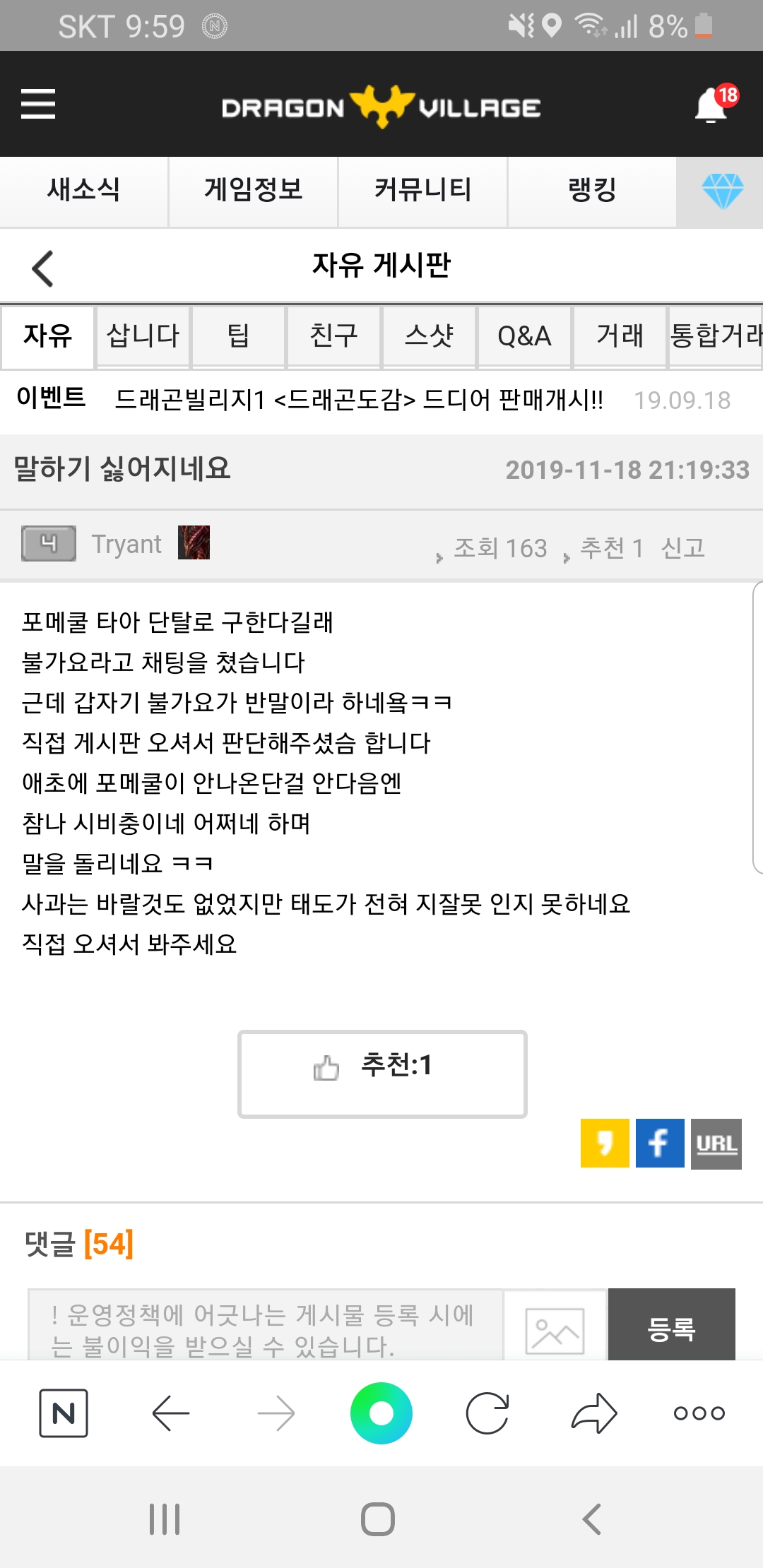Open the hamburger menu

(38, 105)
